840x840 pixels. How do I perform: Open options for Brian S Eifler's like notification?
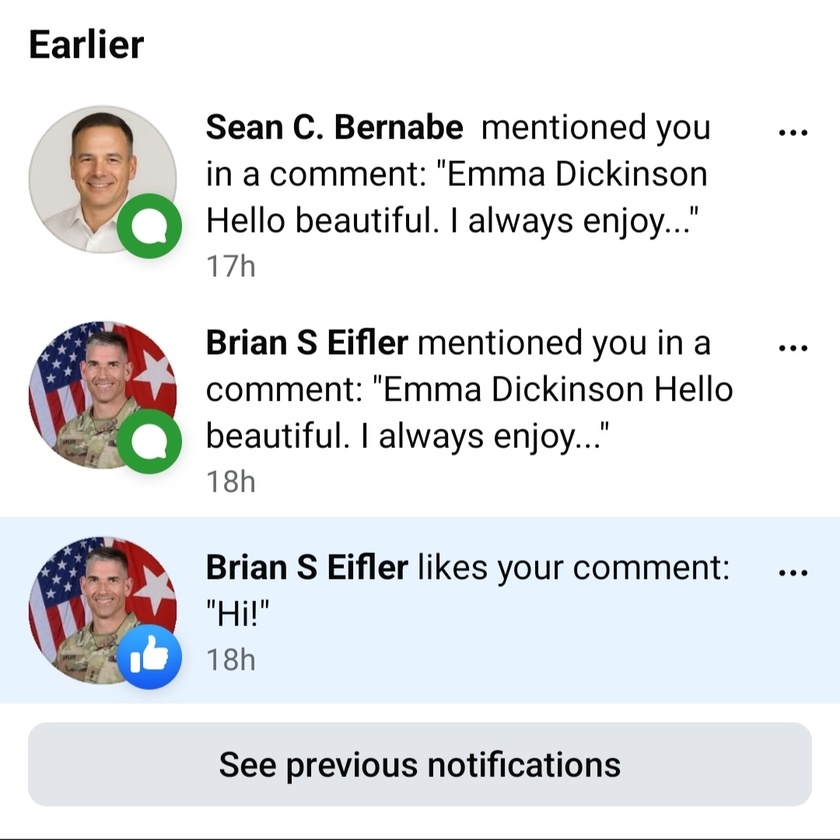pos(792,574)
